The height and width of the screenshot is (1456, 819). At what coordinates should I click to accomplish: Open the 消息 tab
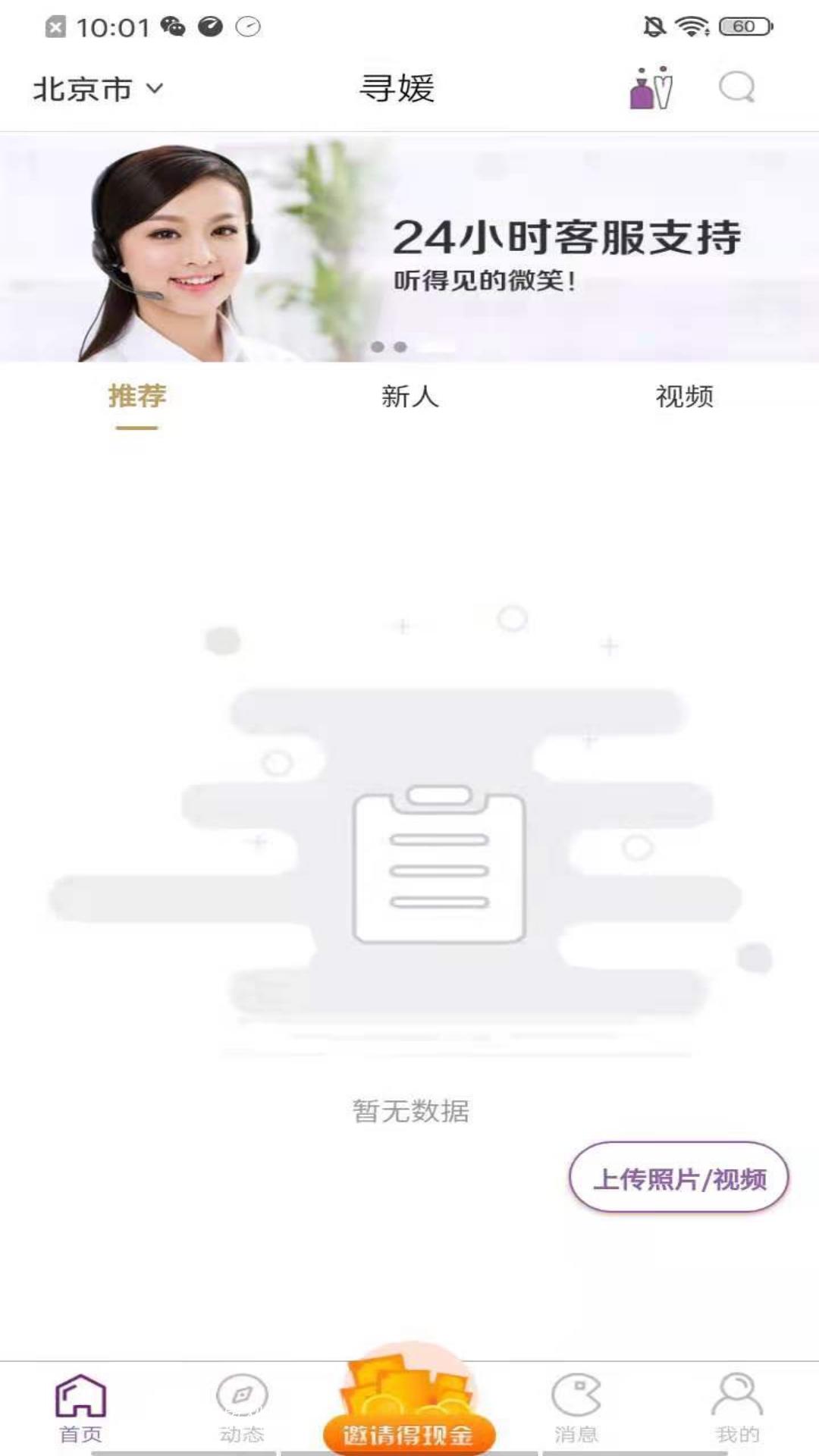click(x=576, y=1408)
